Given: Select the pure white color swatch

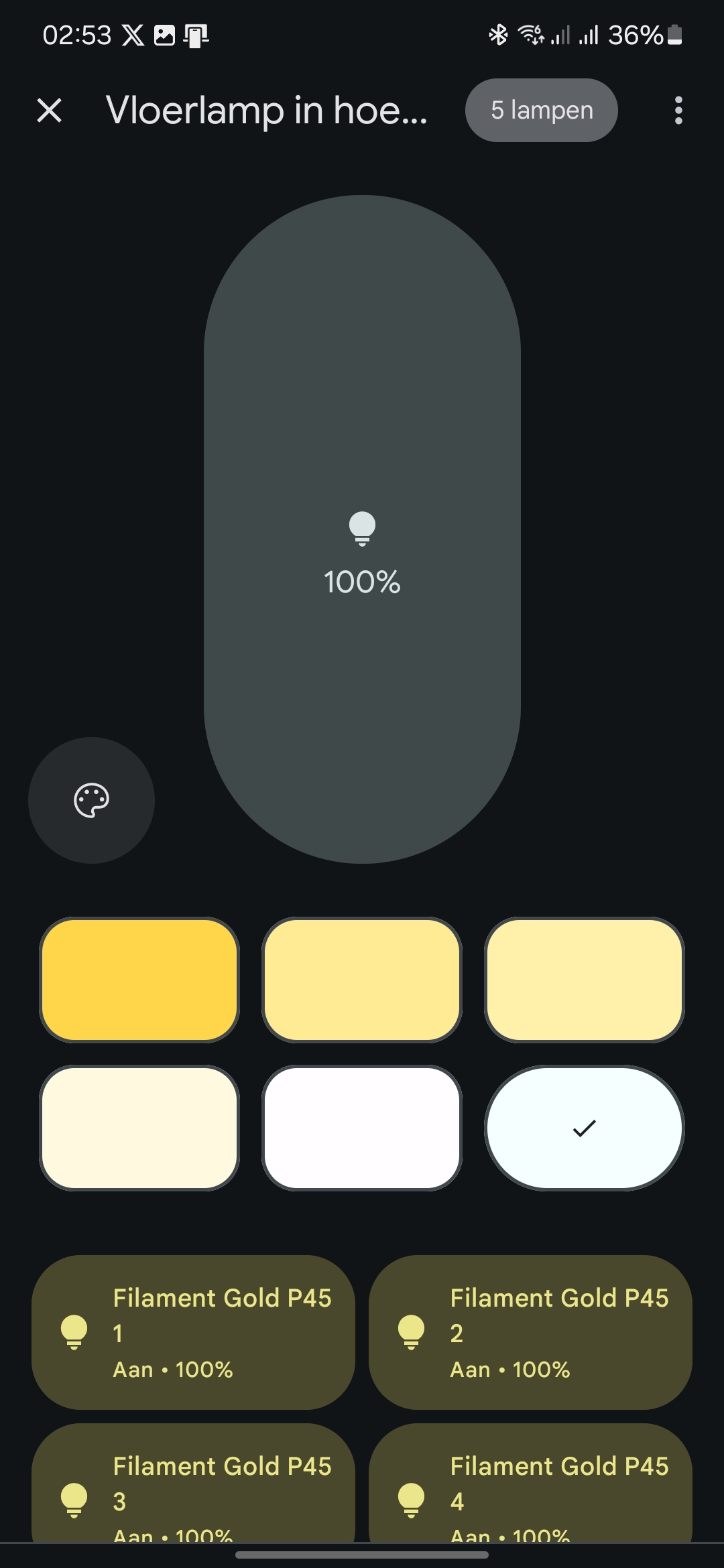Looking at the screenshot, I should 362,1128.
